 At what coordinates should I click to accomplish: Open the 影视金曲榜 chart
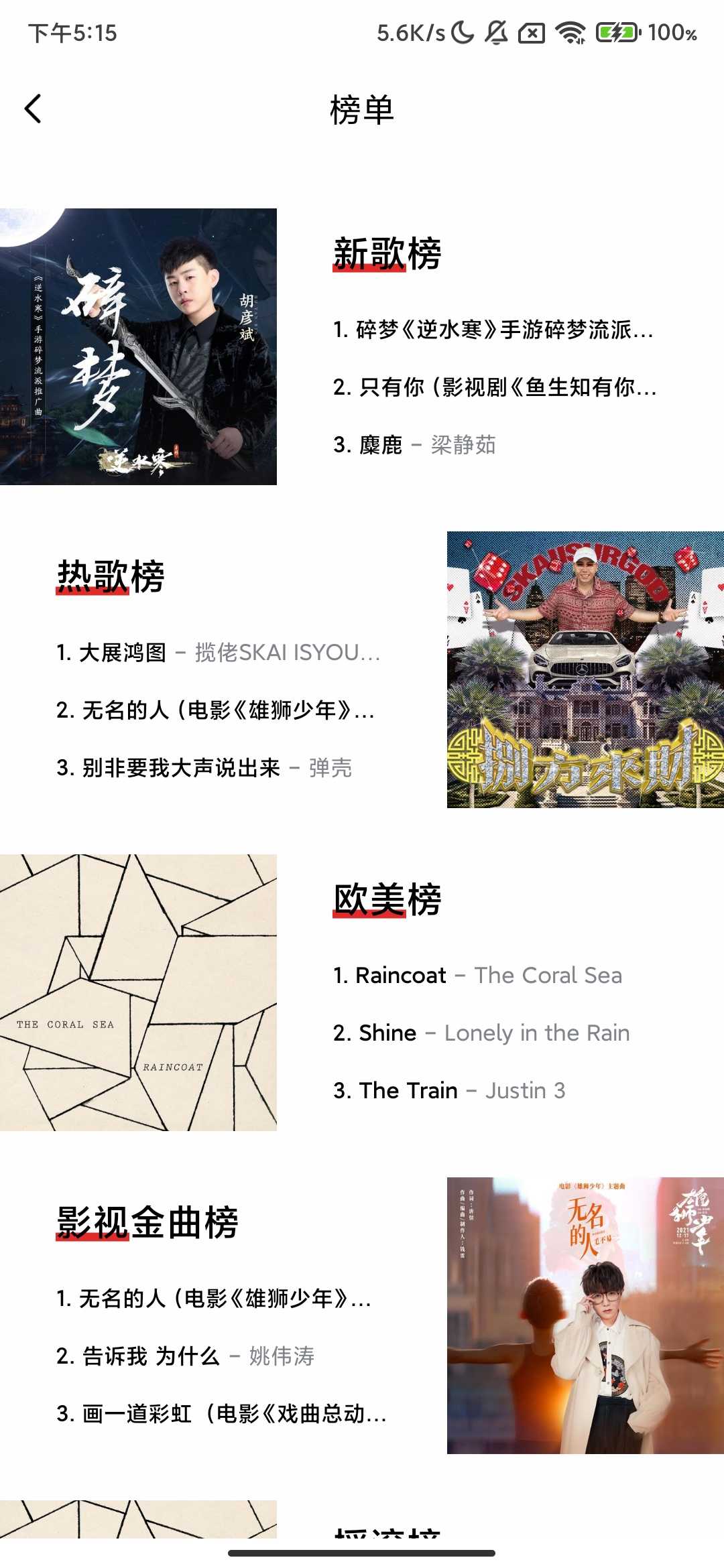(147, 1222)
